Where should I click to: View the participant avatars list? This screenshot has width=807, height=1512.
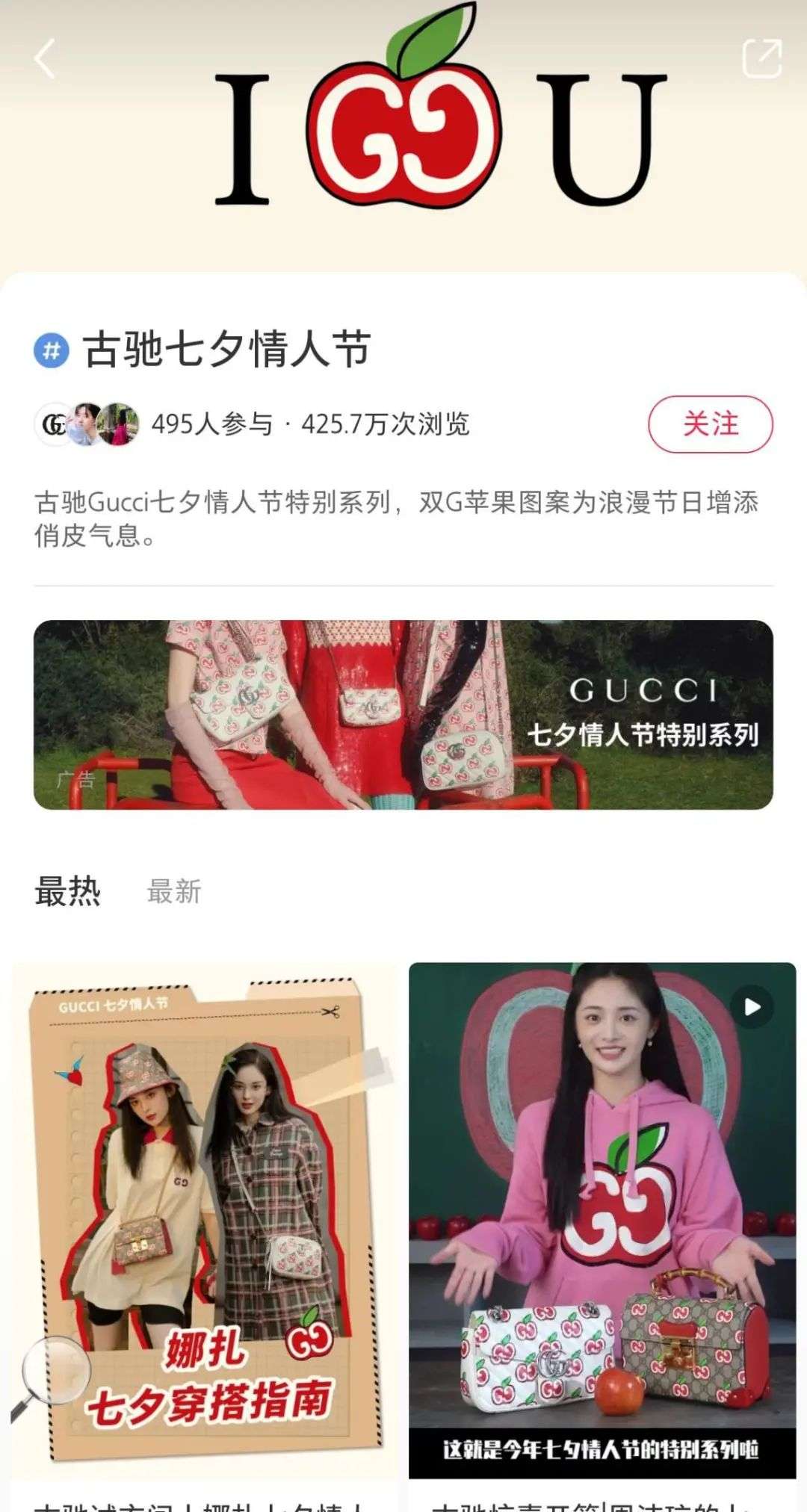(87, 424)
